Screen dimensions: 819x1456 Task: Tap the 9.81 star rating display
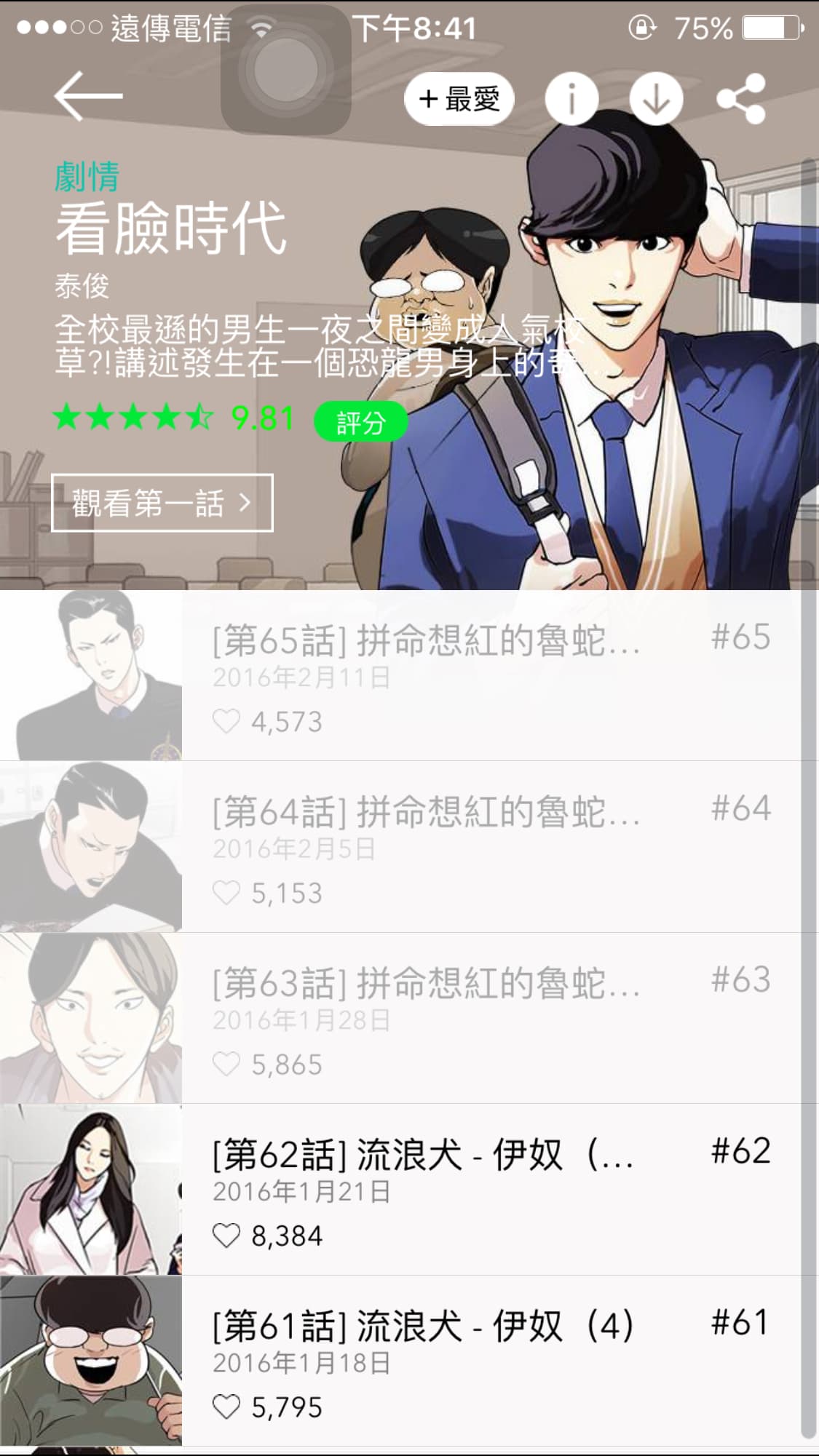click(261, 418)
